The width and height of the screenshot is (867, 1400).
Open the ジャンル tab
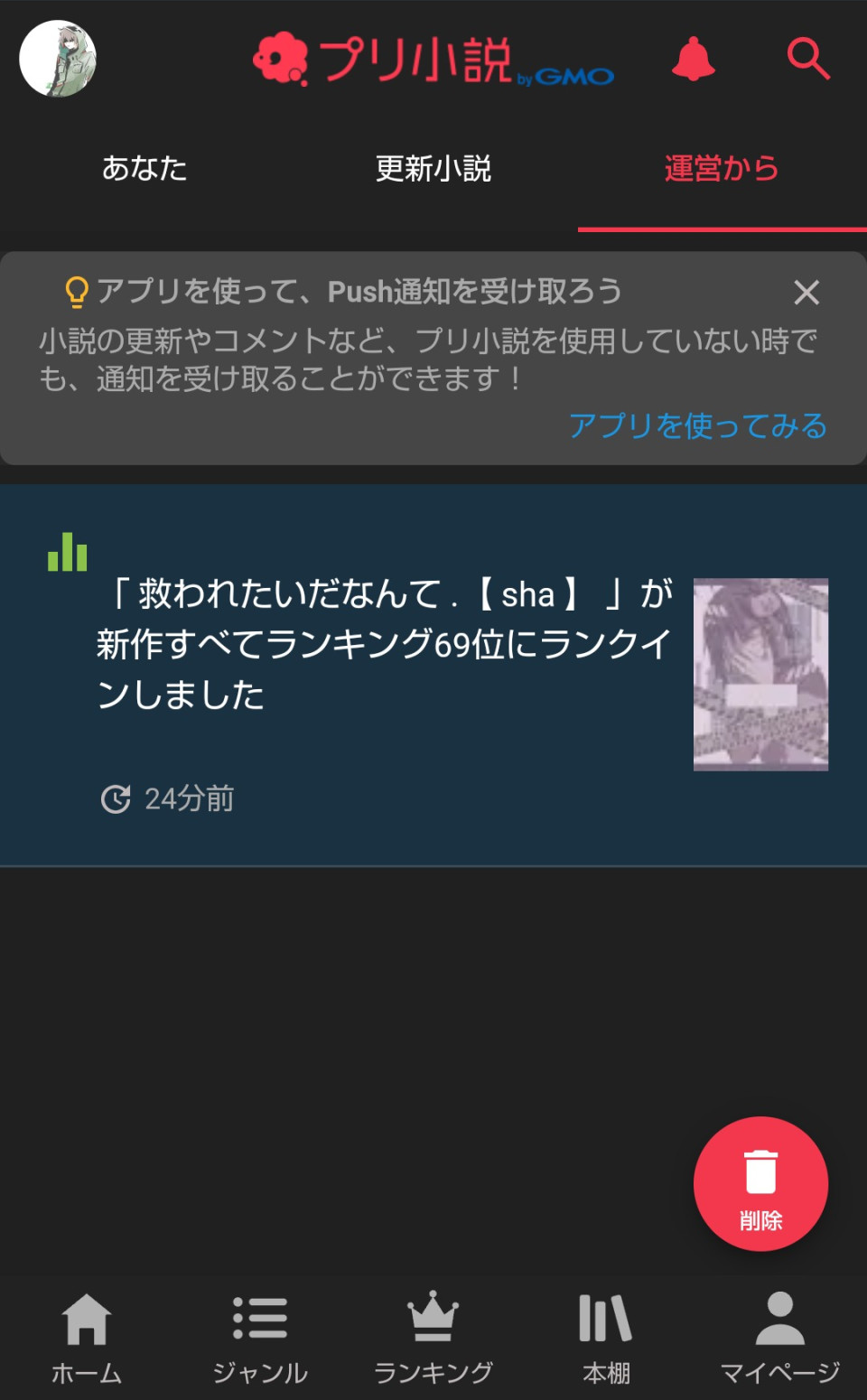(260, 1339)
